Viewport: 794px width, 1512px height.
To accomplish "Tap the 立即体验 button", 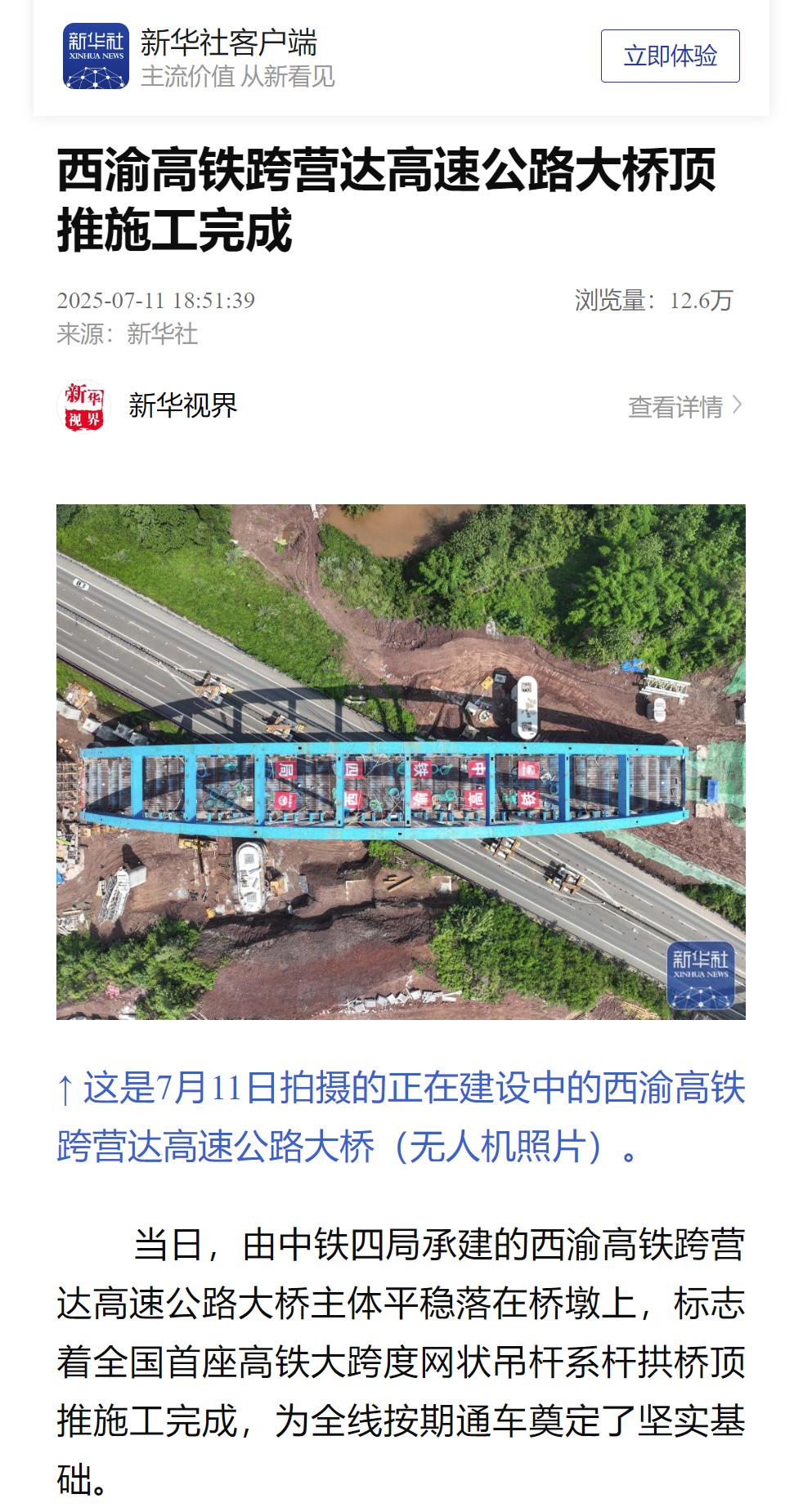I will coord(670,56).
